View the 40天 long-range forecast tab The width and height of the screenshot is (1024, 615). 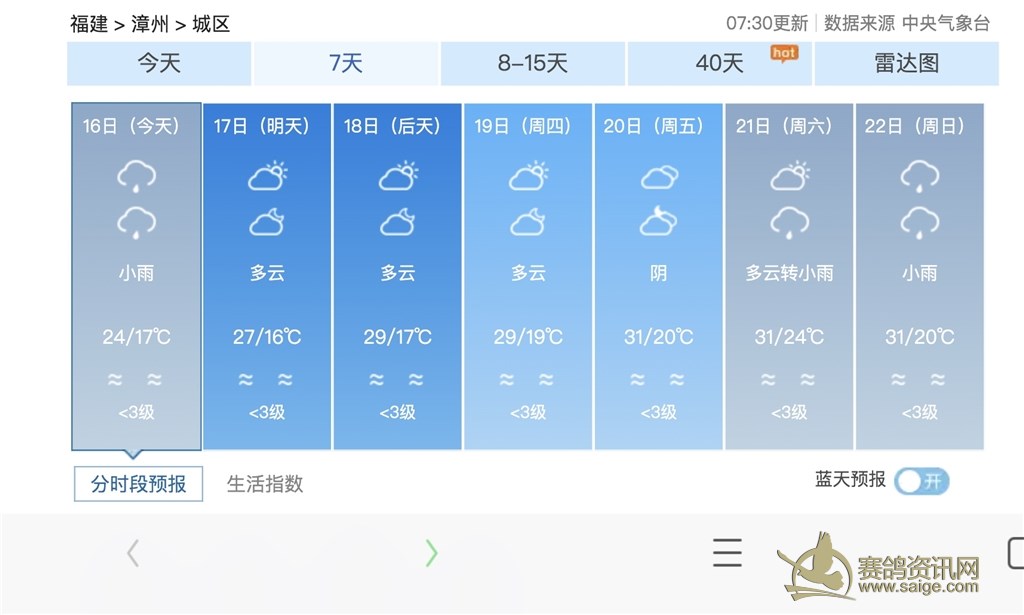pos(720,63)
